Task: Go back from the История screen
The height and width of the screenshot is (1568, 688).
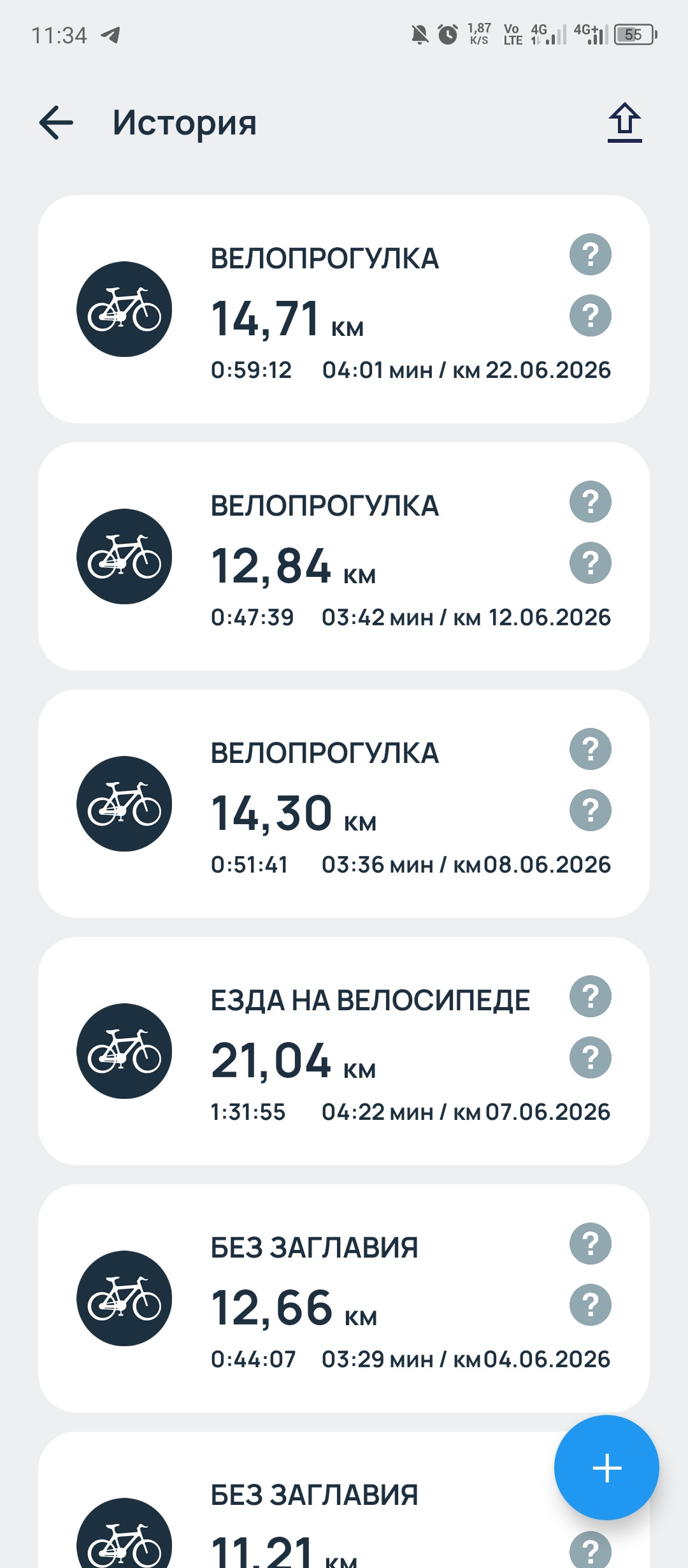Action: pyautogui.click(x=56, y=122)
